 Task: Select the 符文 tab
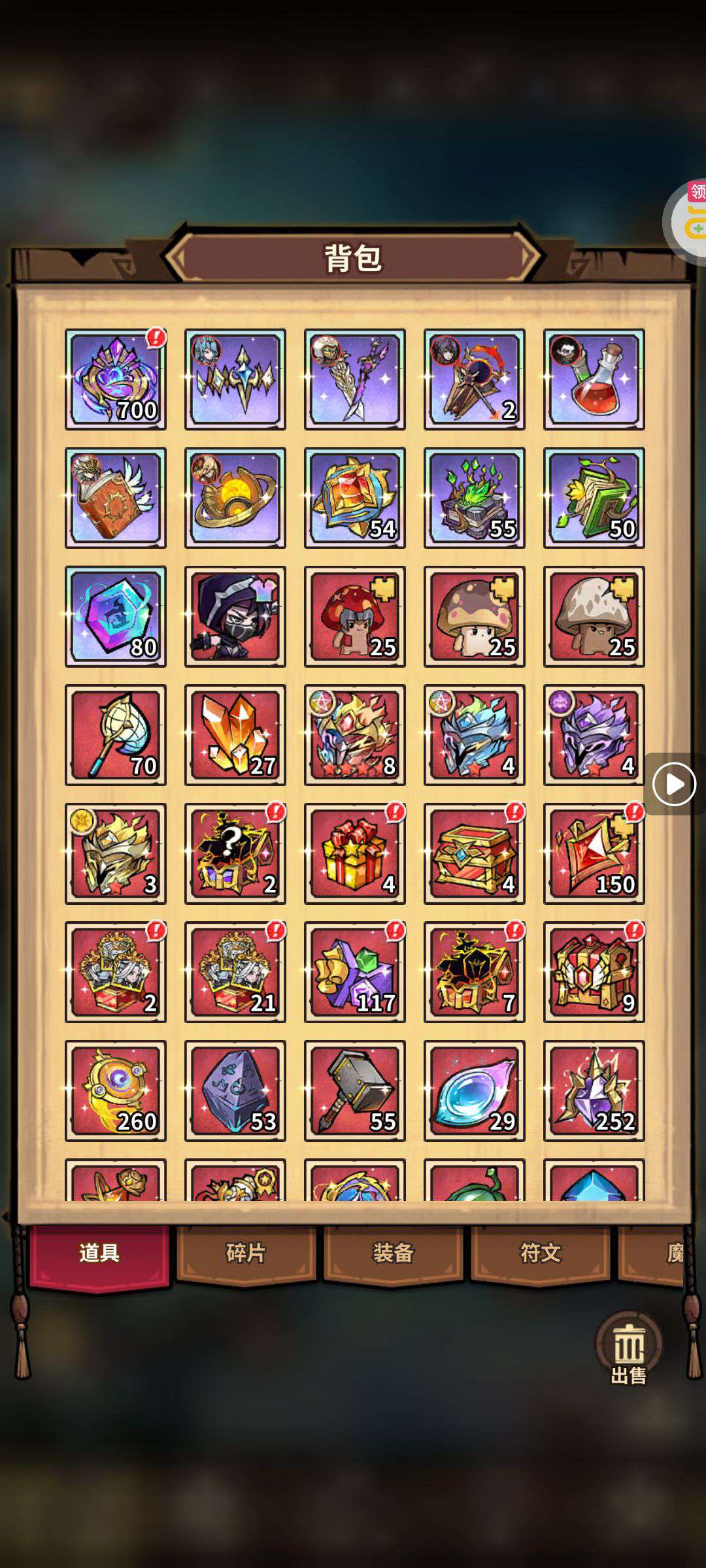[540, 1253]
